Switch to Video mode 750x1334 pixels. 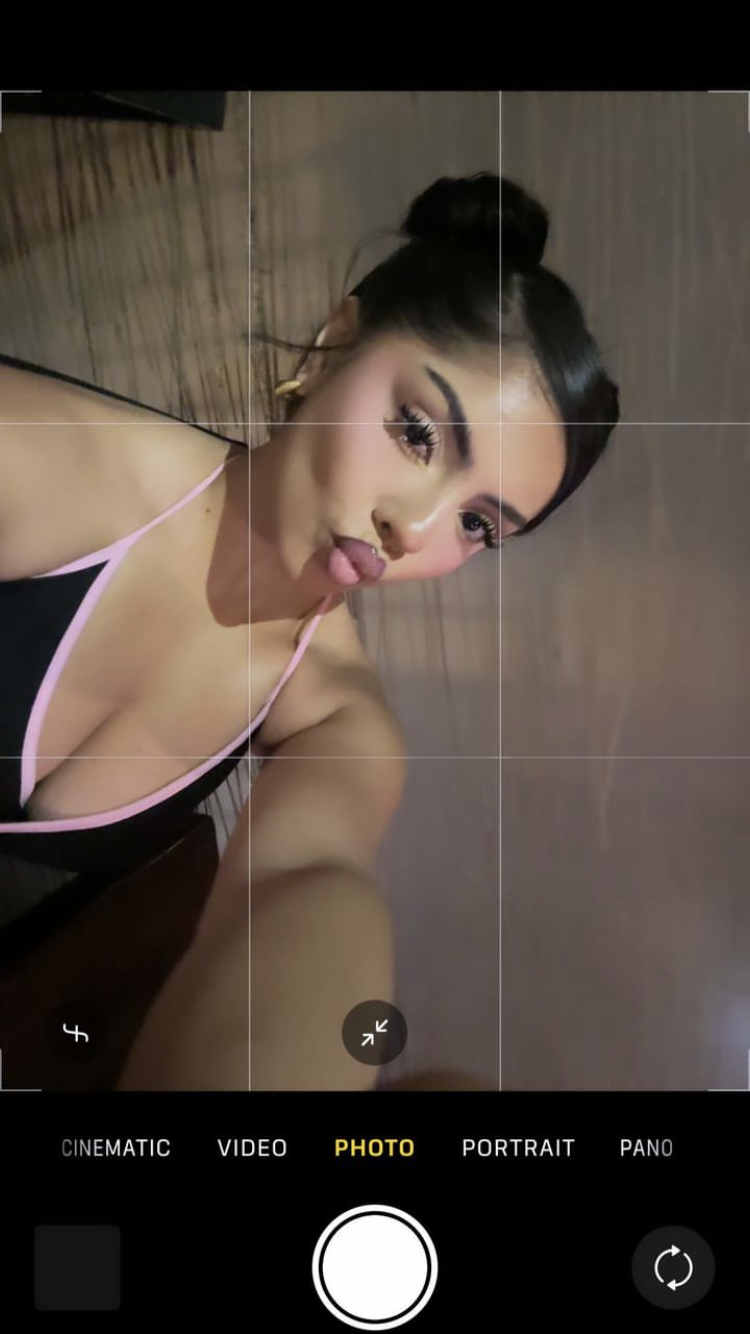pos(252,1148)
